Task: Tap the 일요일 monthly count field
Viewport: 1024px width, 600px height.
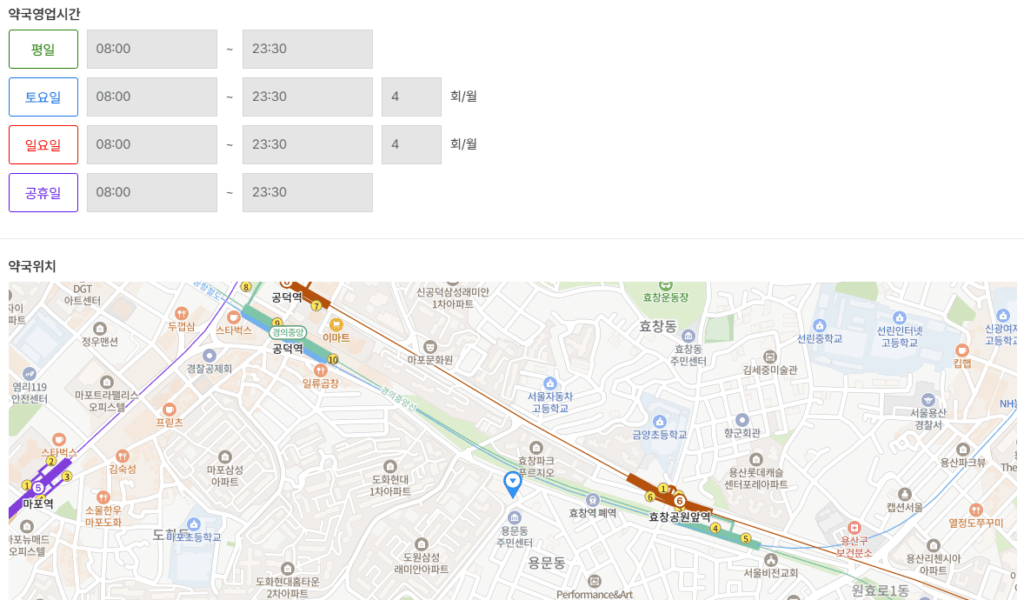Action: (411, 145)
